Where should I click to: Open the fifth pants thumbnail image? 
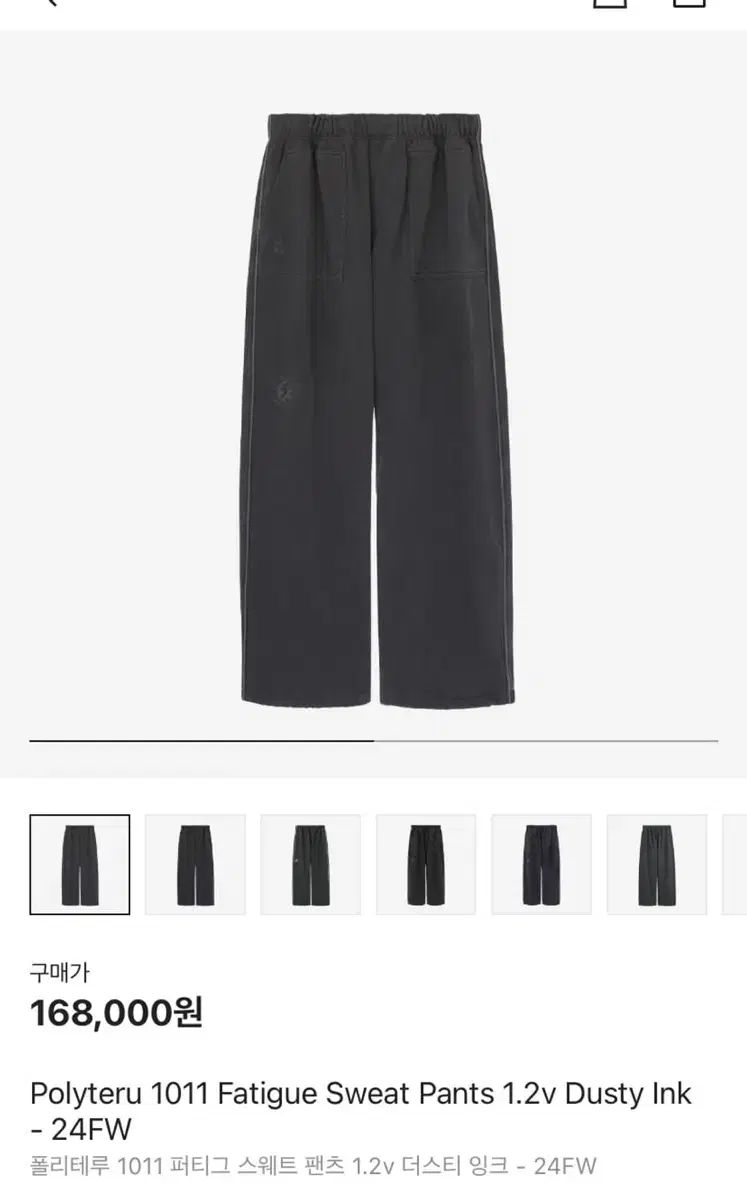click(x=541, y=865)
